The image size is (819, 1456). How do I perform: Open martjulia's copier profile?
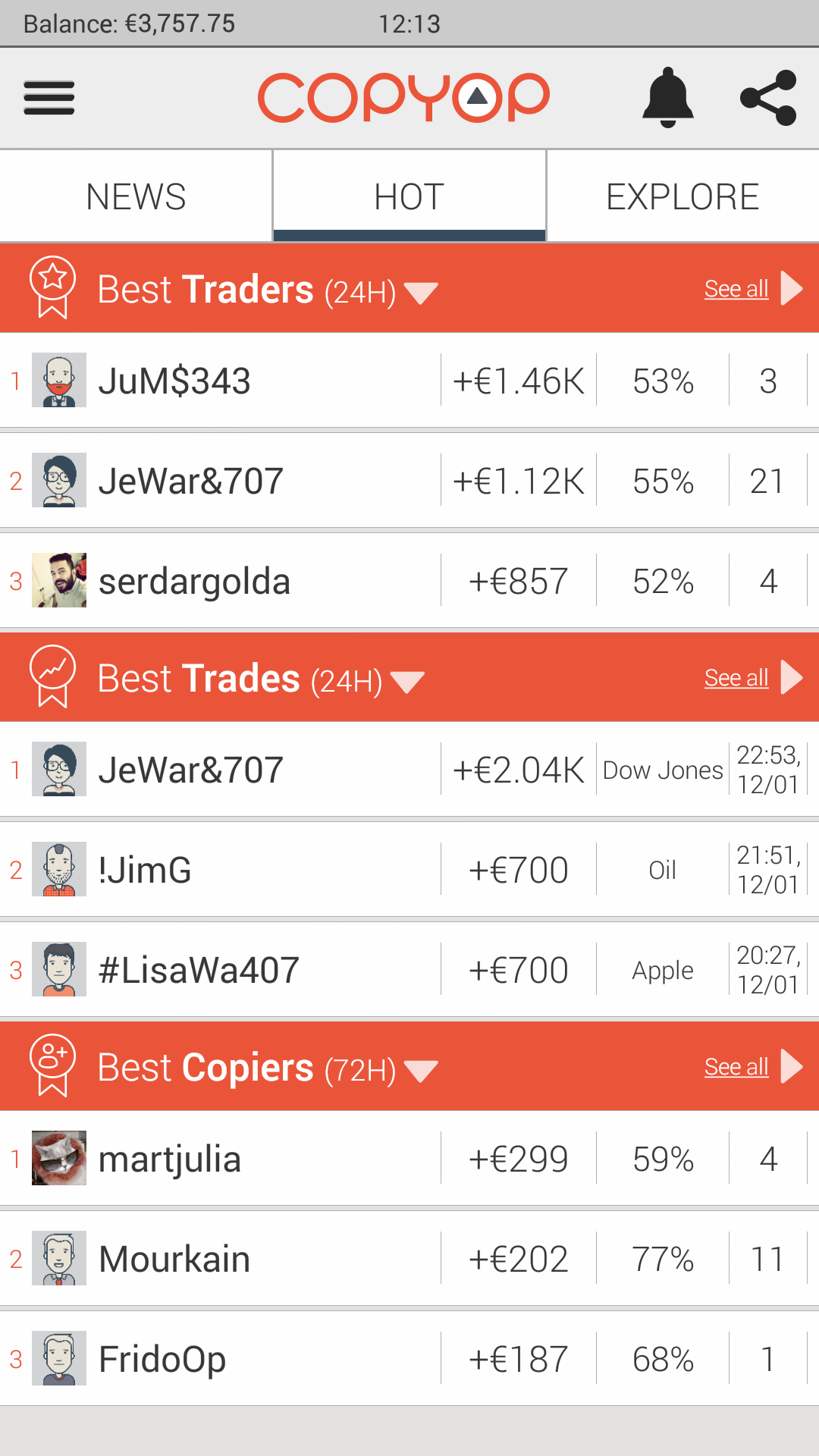170,1159
